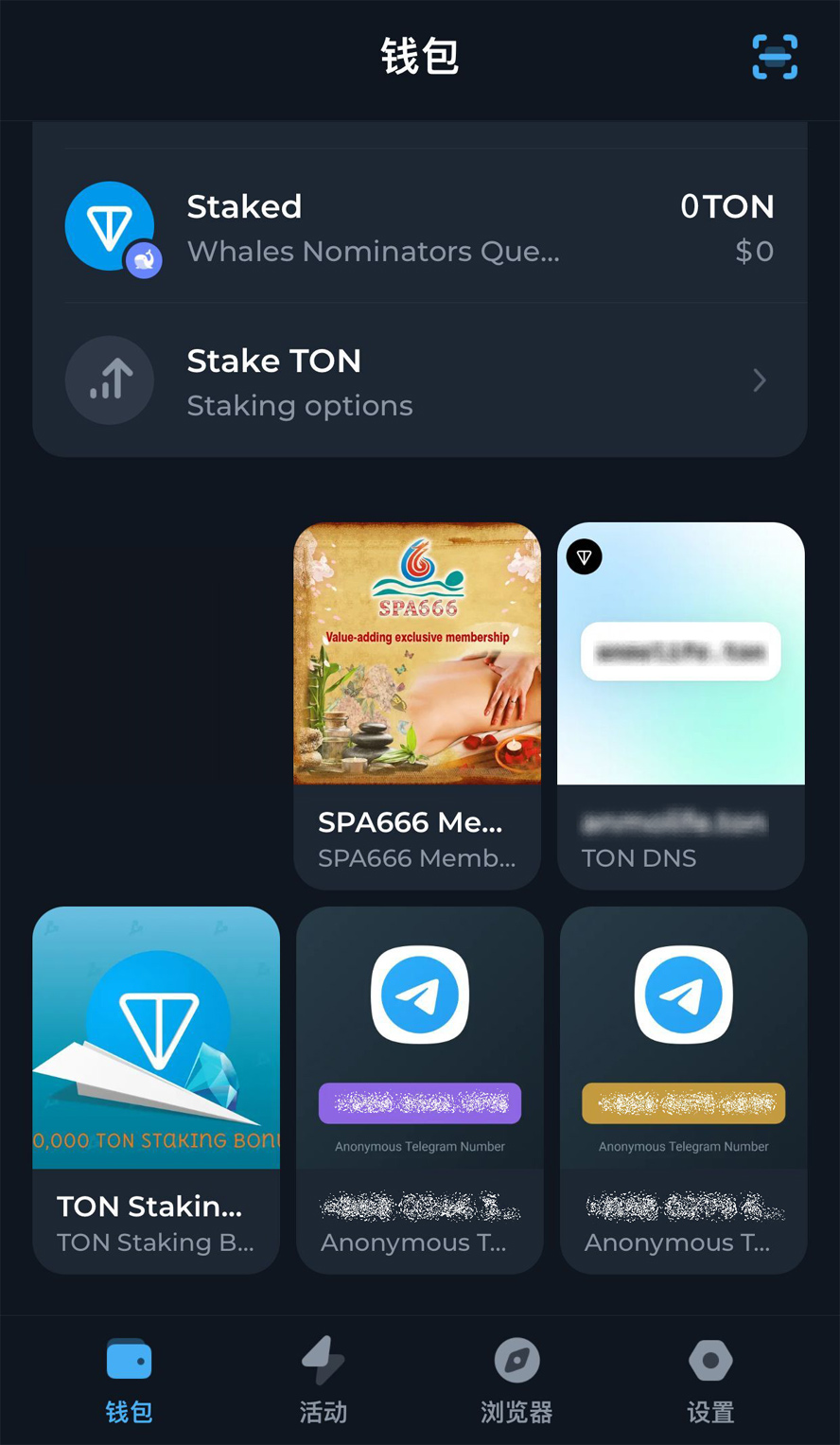This screenshot has width=840, height=1445.
Task: Open the TON Staking Bonus NFT card
Action: 156,1088
